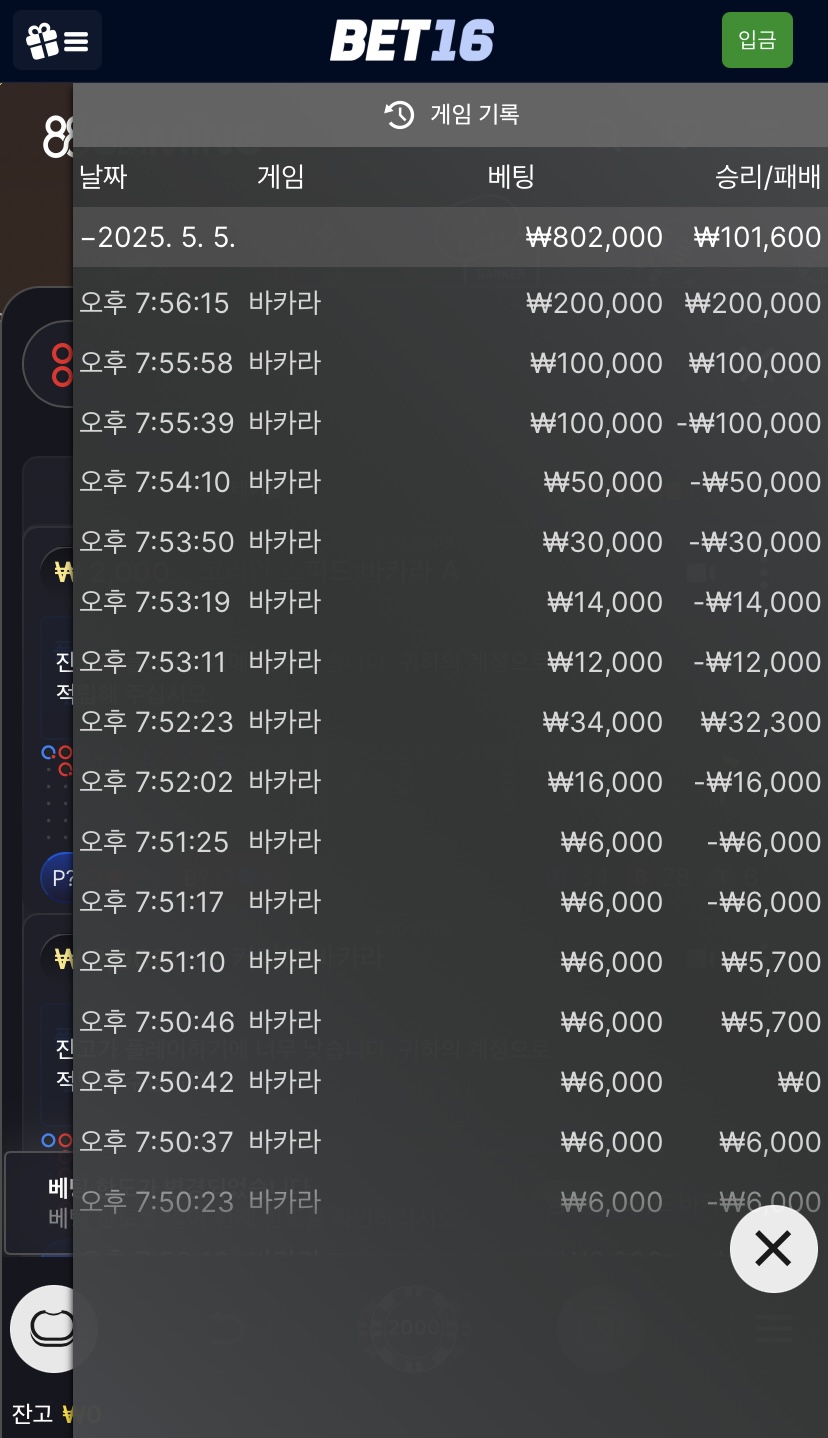The image size is (828, 1438).
Task: View the 오후 7:55:39 바카라 record
Action: coord(450,423)
